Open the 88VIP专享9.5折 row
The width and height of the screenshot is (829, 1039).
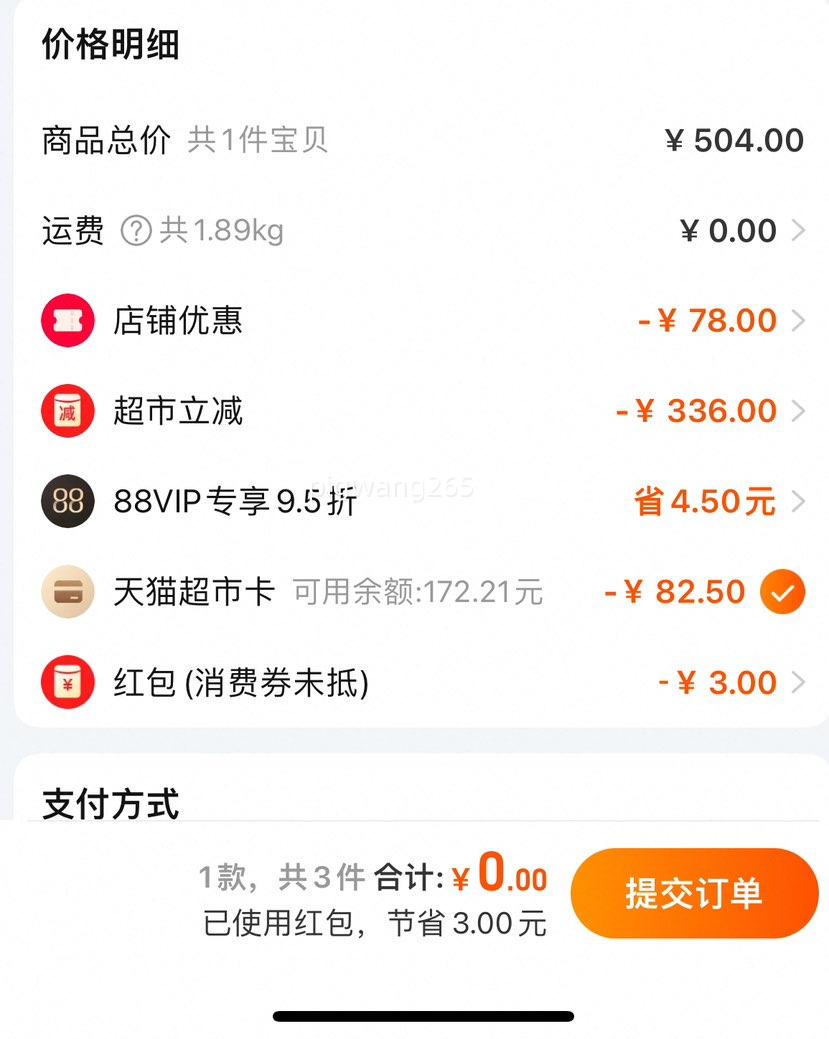click(423, 501)
